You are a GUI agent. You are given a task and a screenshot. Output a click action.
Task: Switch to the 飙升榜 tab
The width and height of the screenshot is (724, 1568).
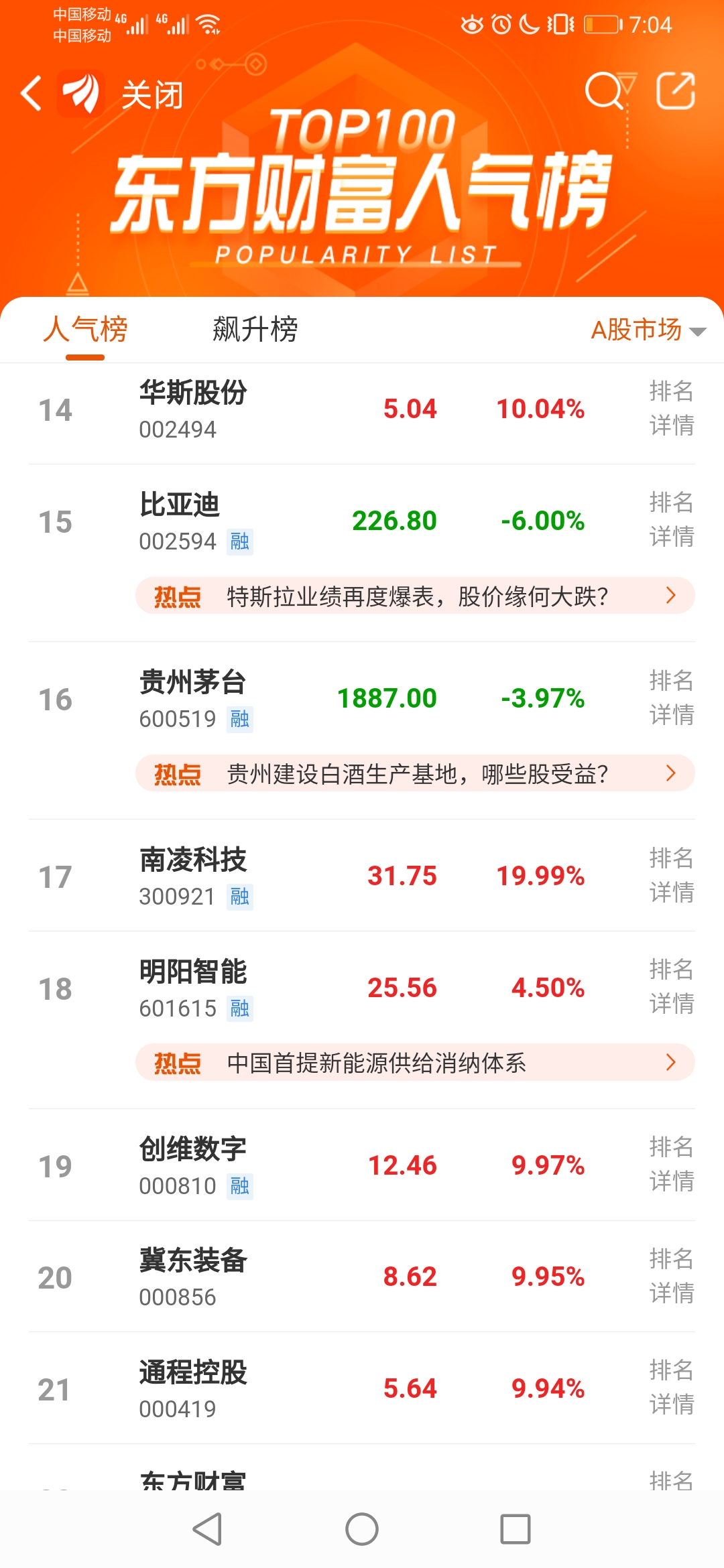point(255,330)
